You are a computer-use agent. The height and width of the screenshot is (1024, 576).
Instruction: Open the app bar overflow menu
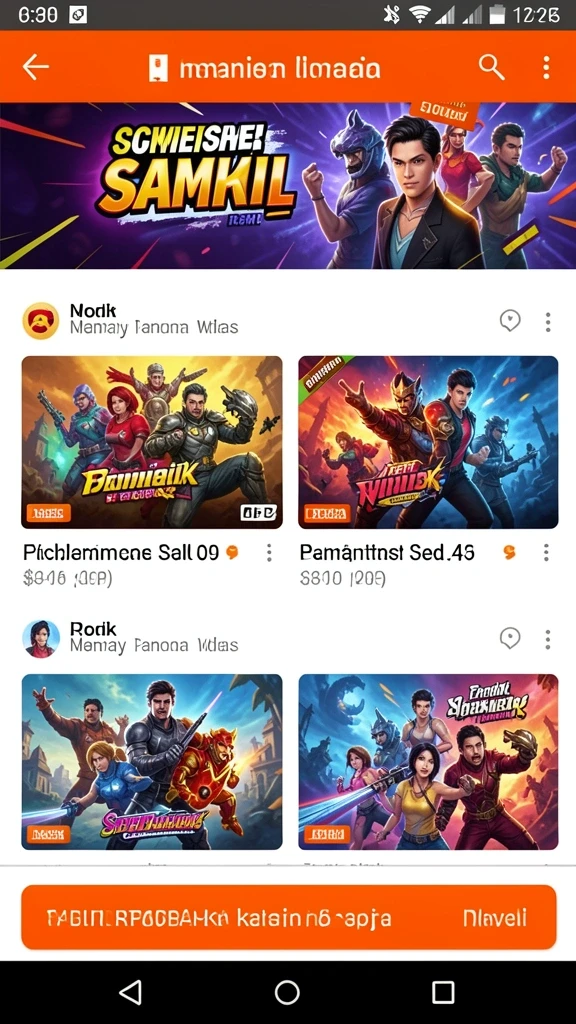(x=546, y=67)
